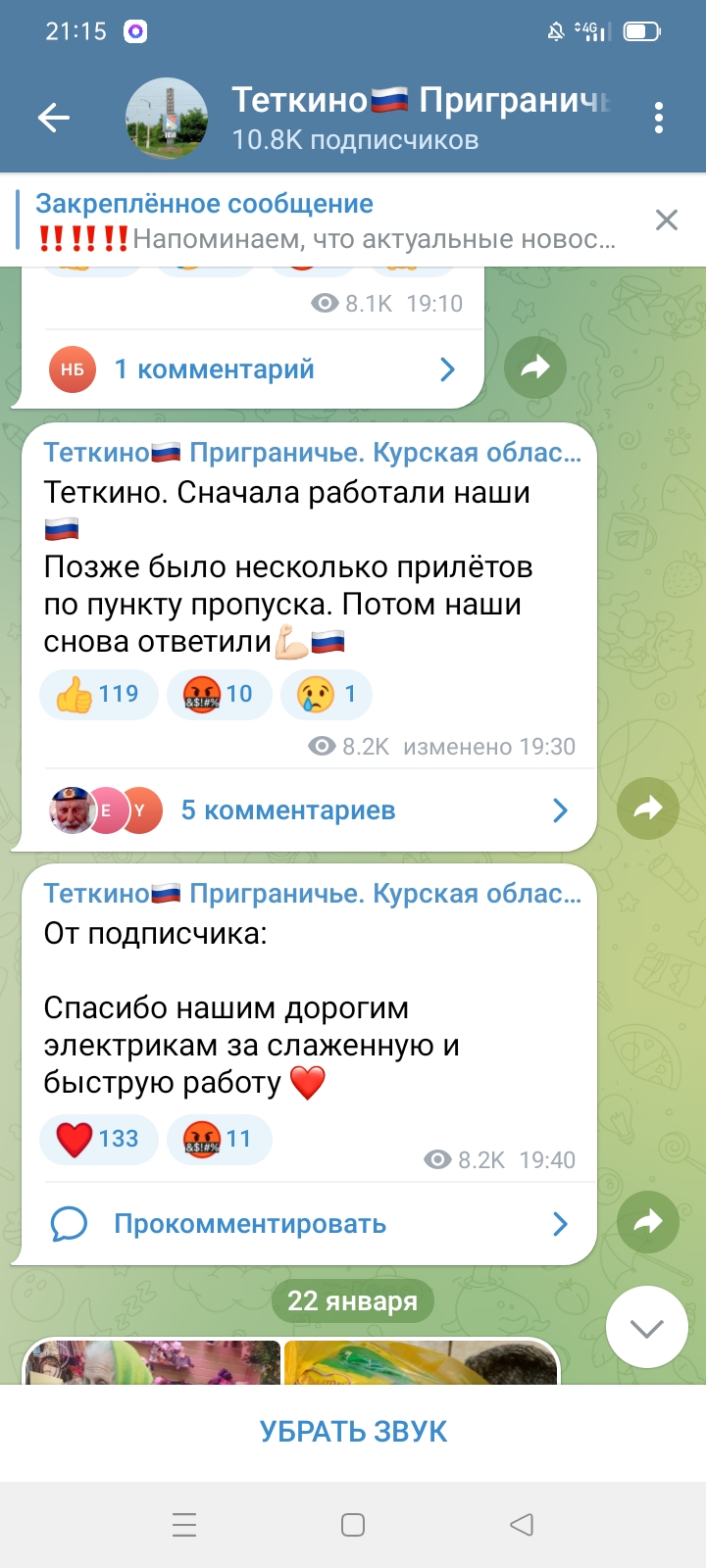Open the 5 комментариев thread
This screenshot has height=1568, width=706.
click(x=309, y=810)
